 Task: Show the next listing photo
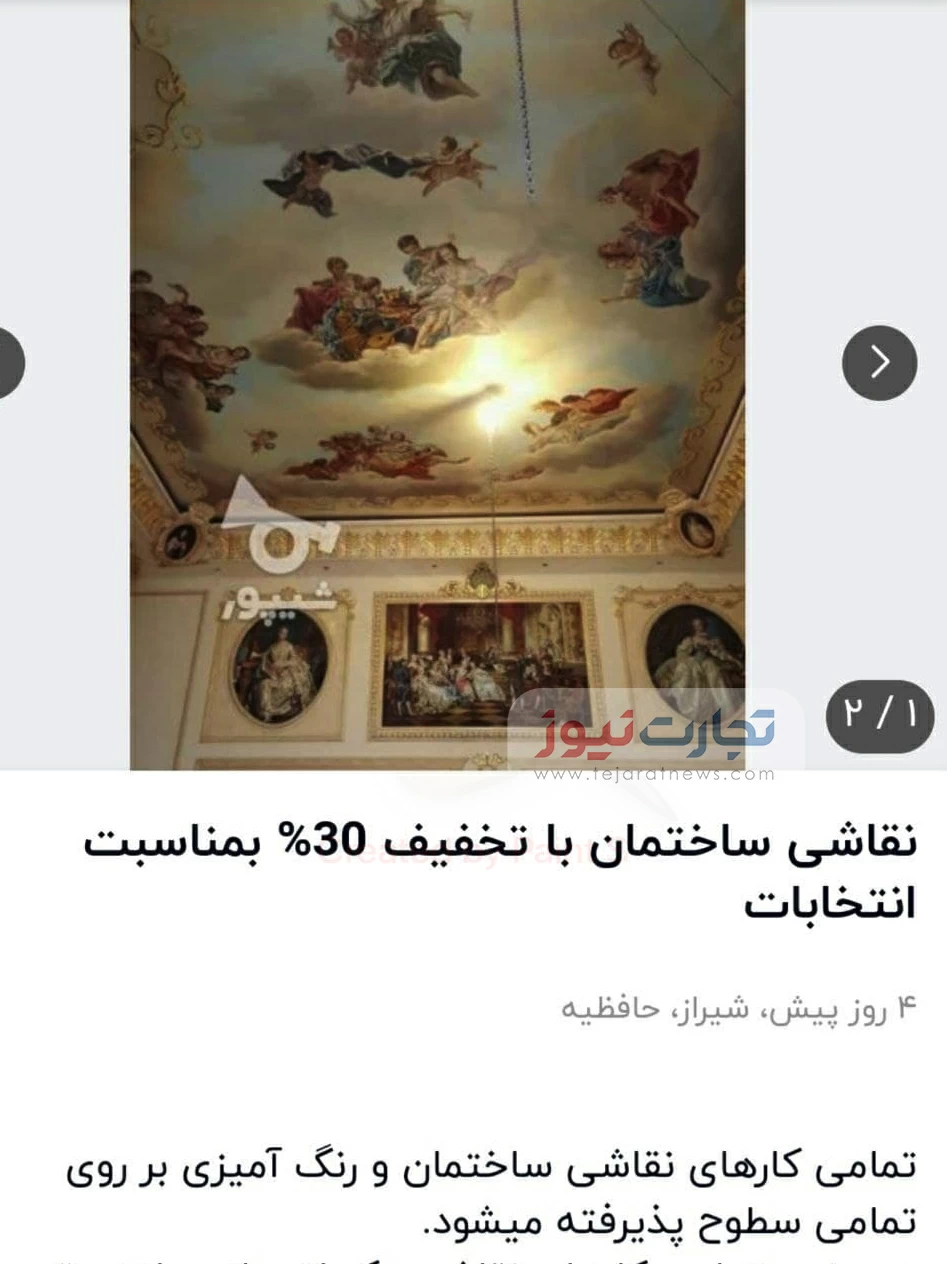pos(879,362)
